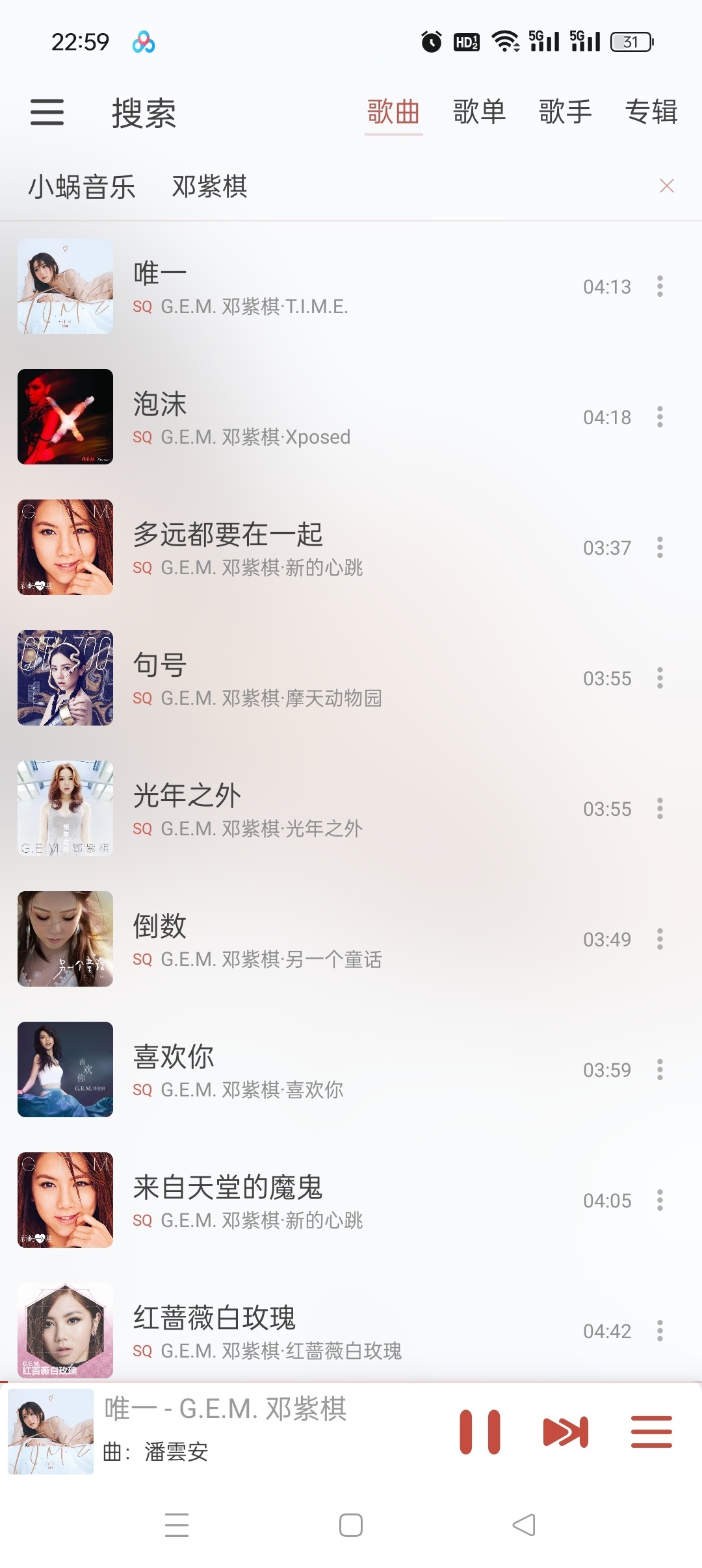The width and height of the screenshot is (702, 1568).
Task: Switch to the 专辑 tab
Action: tap(651, 112)
